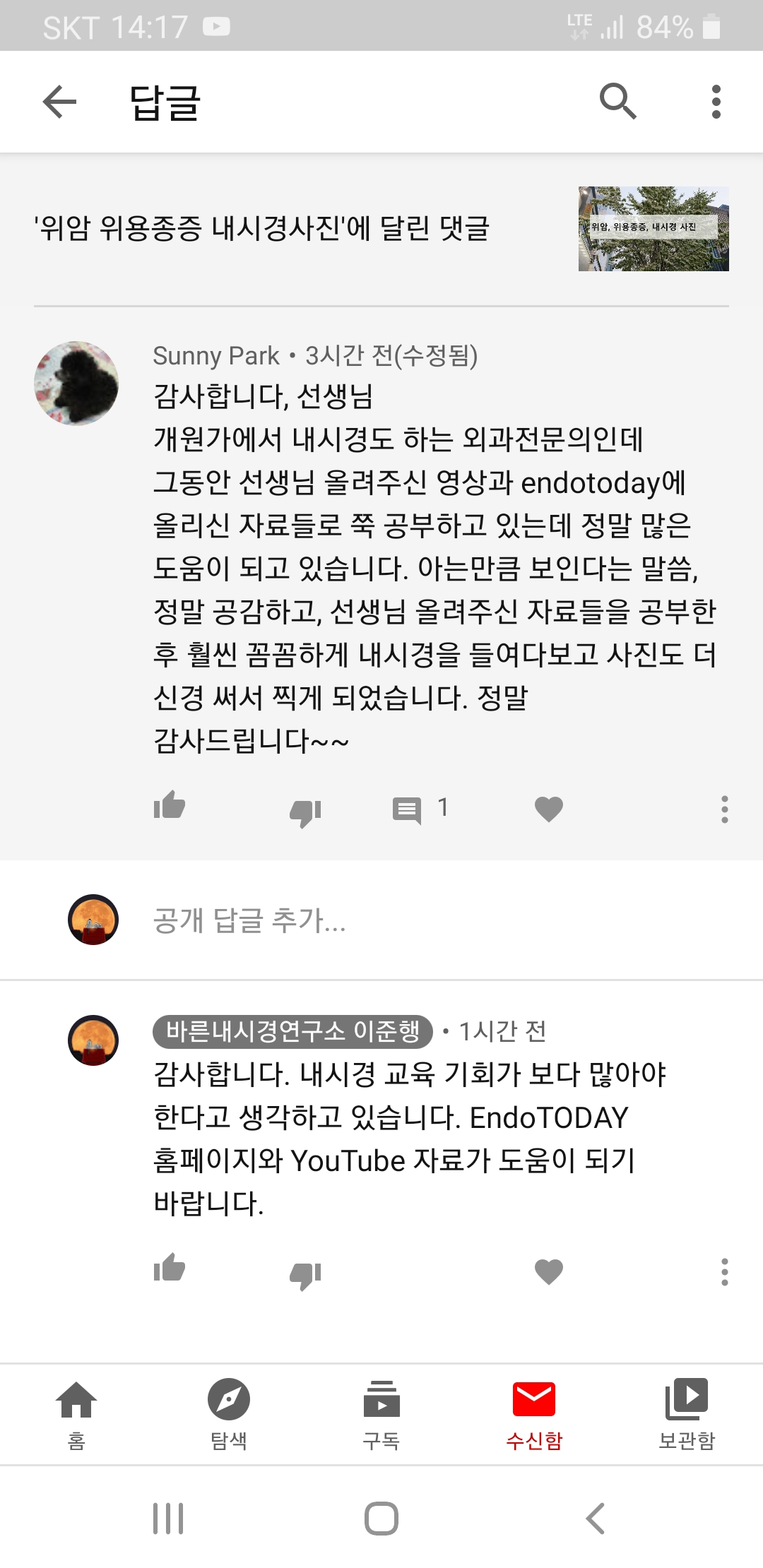Screen dimensions: 763x1568
Task: Tap the reply icon under Sunny Park's comment
Action: [x=408, y=810]
